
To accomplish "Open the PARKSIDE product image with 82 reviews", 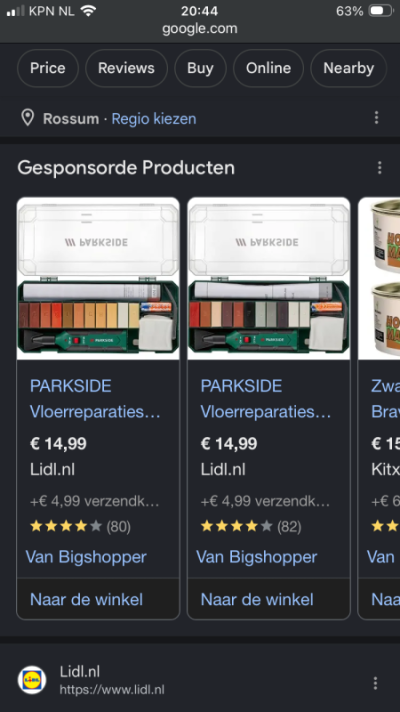I will tap(269, 278).
